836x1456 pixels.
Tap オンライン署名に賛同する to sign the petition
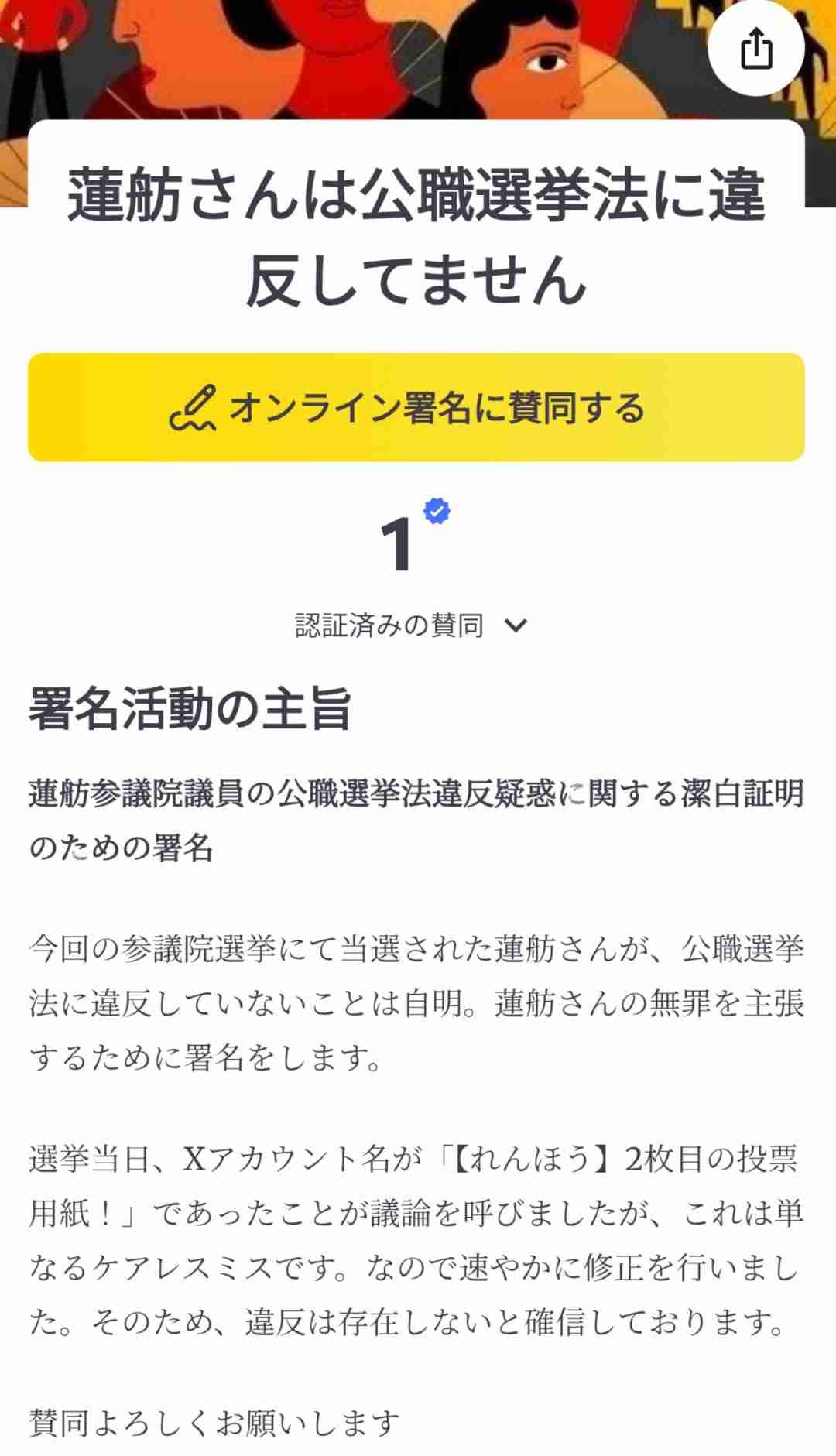(416, 407)
